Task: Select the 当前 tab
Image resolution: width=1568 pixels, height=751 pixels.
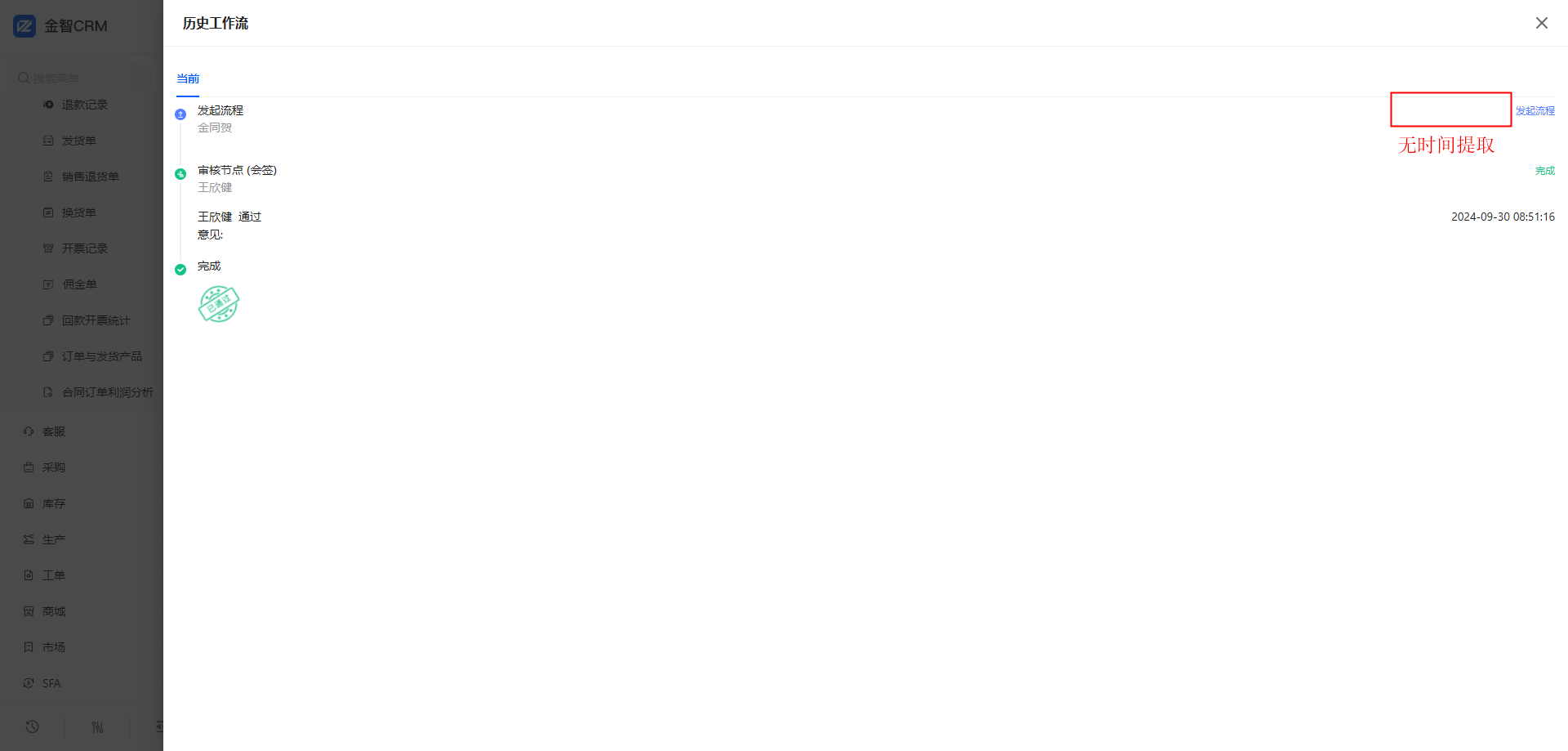Action: (188, 78)
